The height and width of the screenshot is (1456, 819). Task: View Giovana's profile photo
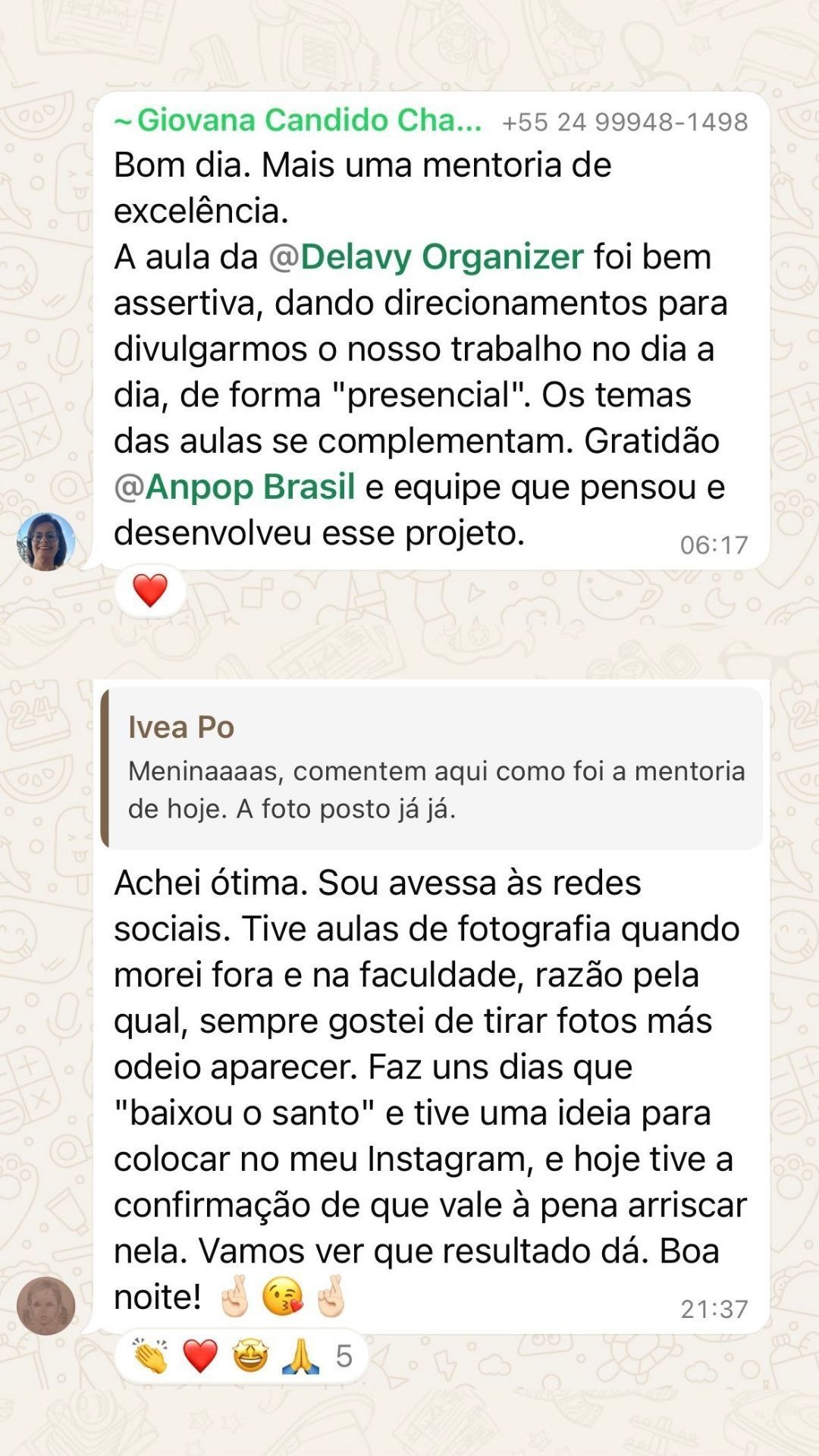[46, 541]
